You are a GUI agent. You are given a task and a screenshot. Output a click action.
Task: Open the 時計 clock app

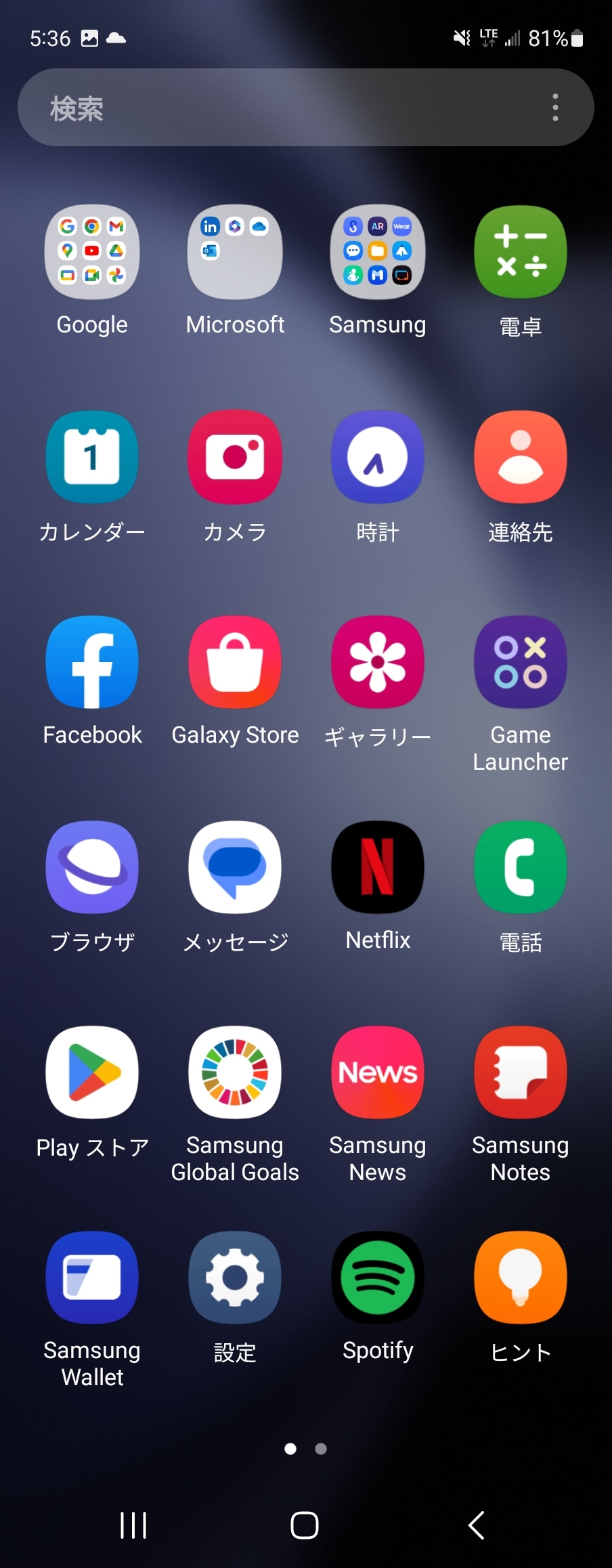[377, 457]
